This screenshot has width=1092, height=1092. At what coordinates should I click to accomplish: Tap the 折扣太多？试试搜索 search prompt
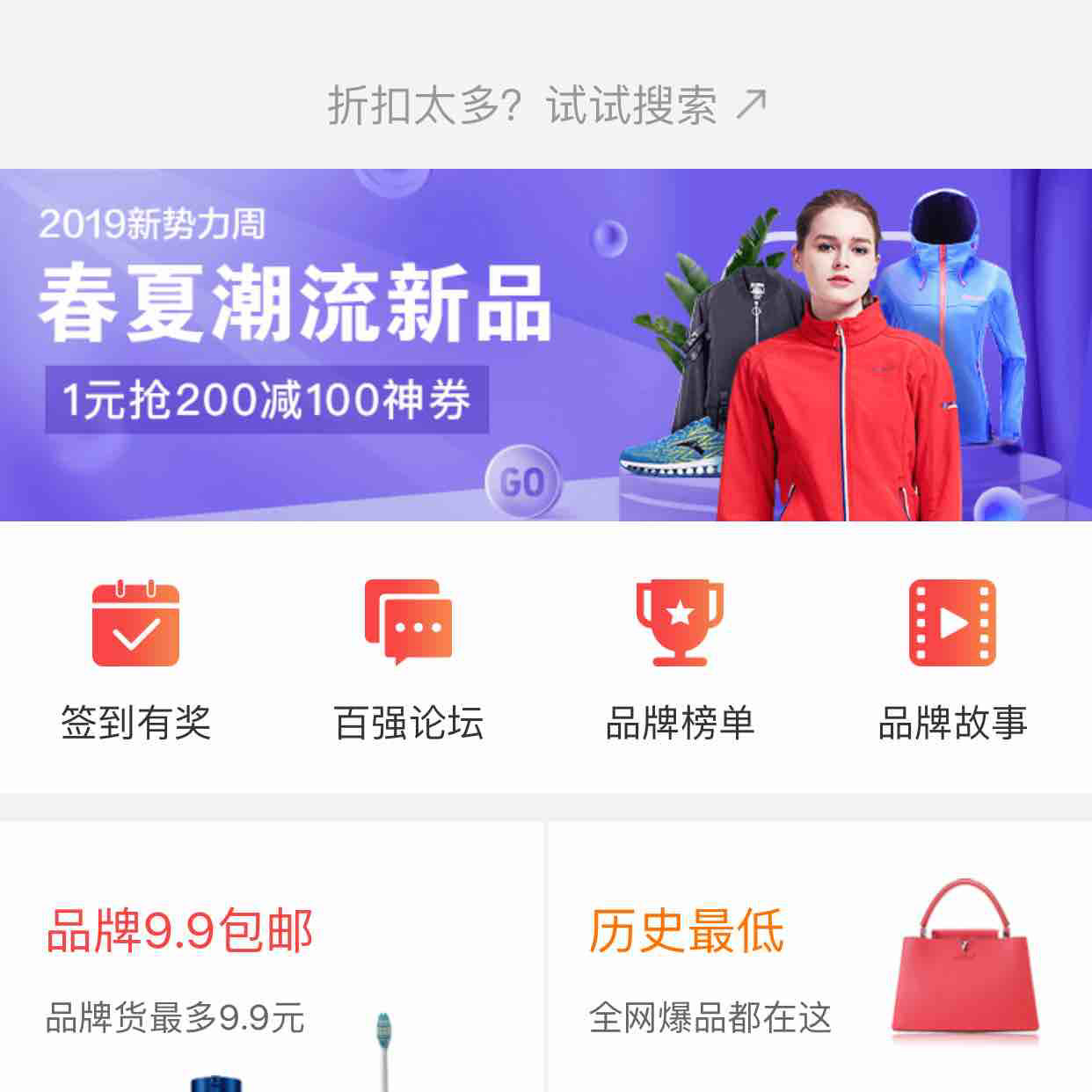point(546,106)
